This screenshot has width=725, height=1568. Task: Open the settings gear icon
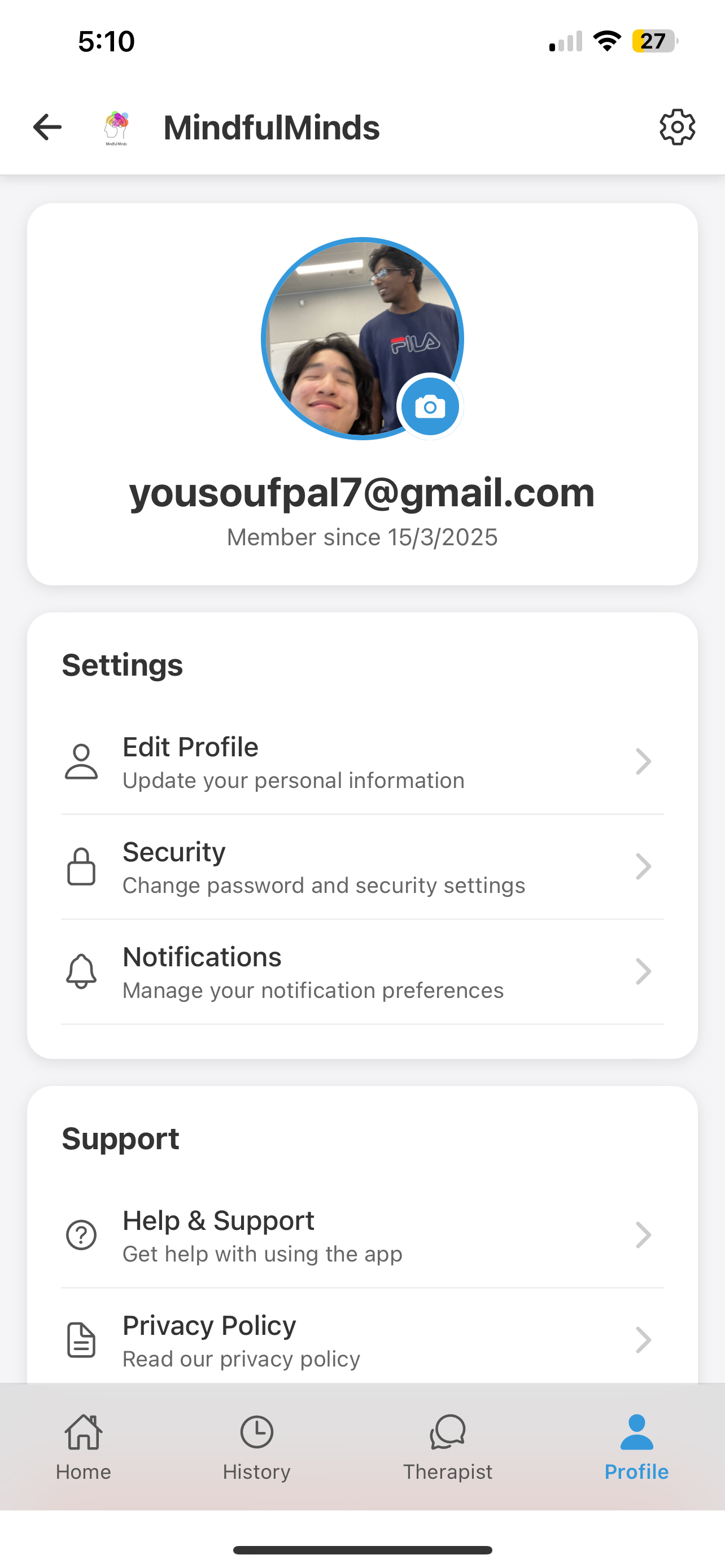(677, 127)
